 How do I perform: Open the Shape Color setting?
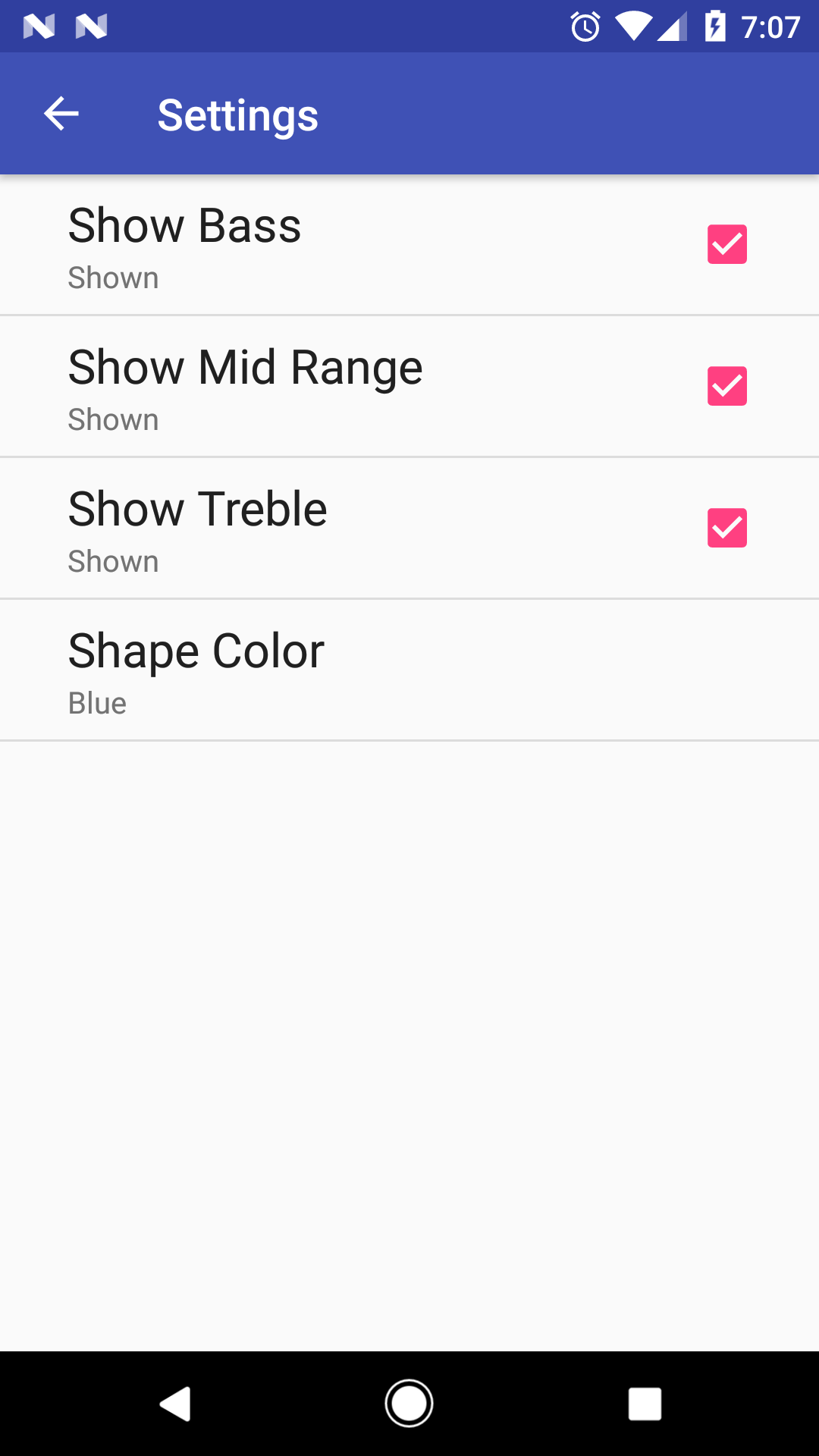pyautogui.click(x=409, y=670)
